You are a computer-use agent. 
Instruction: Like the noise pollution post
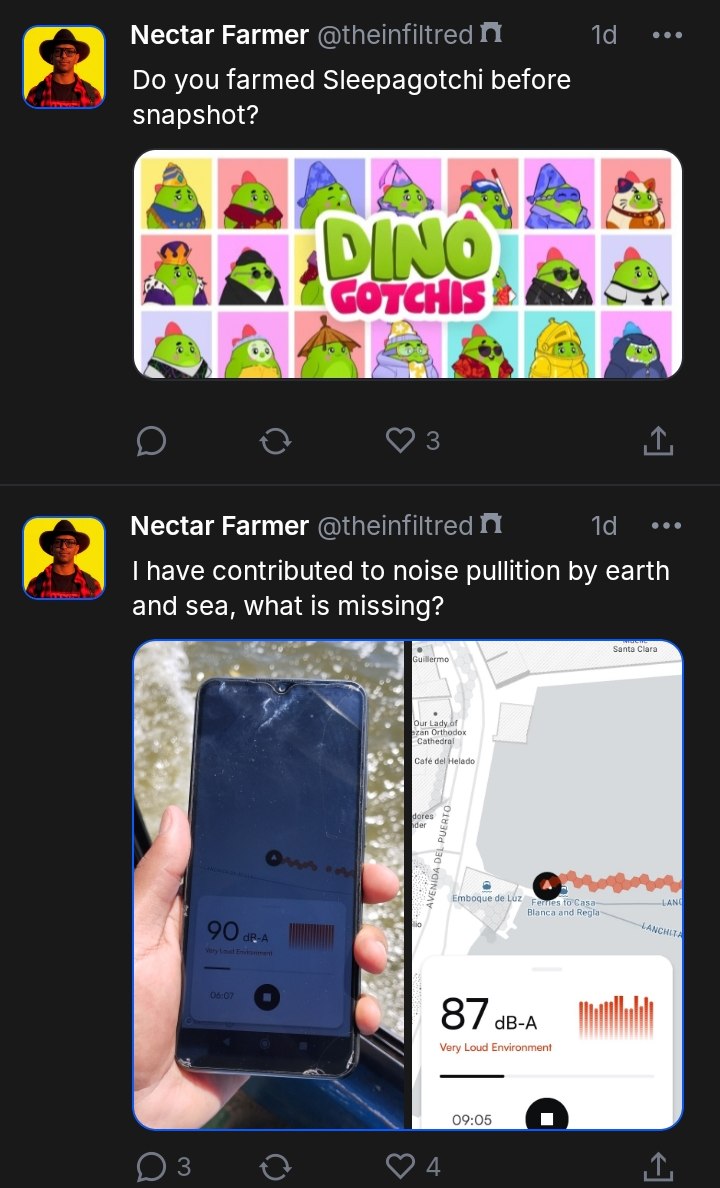(x=401, y=1166)
